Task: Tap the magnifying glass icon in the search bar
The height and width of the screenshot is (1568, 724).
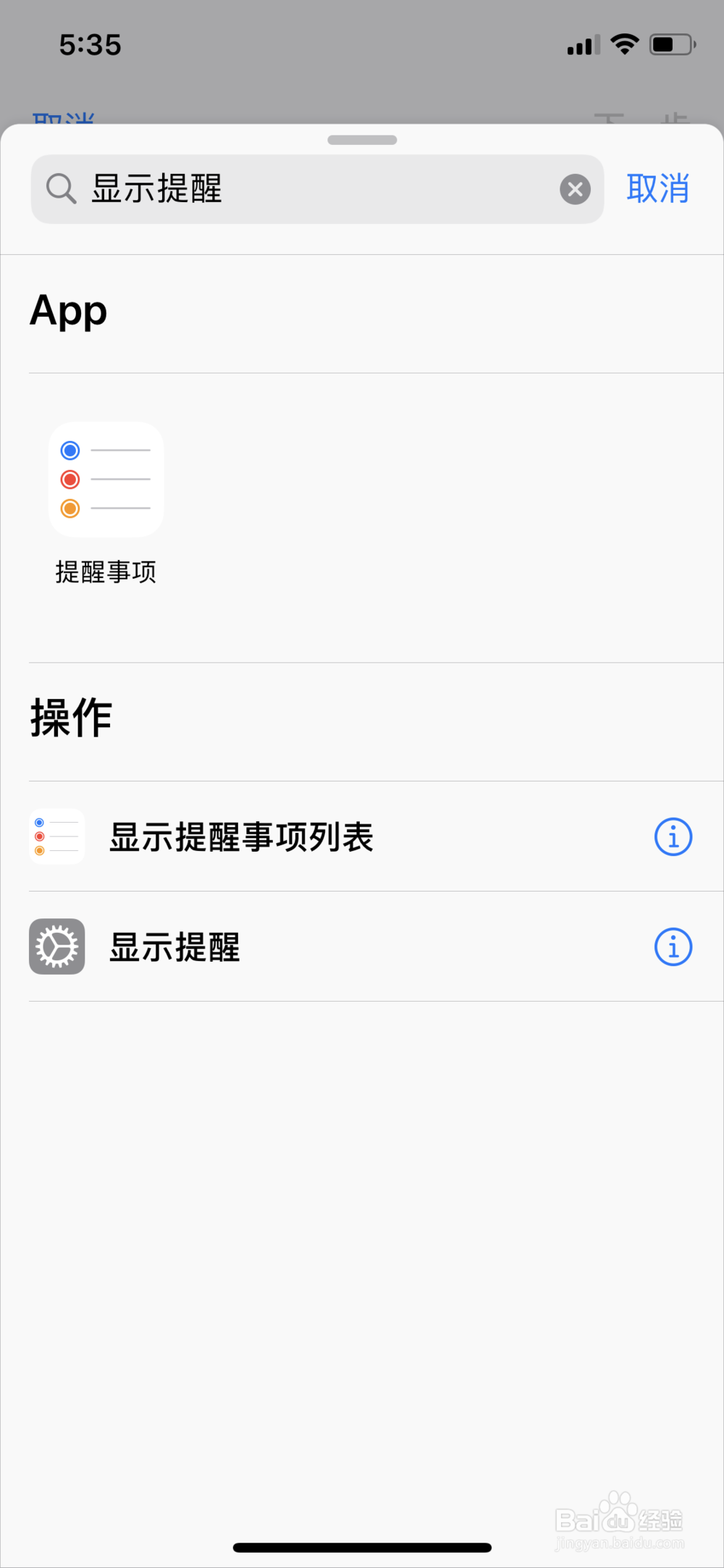Action: pos(61,189)
